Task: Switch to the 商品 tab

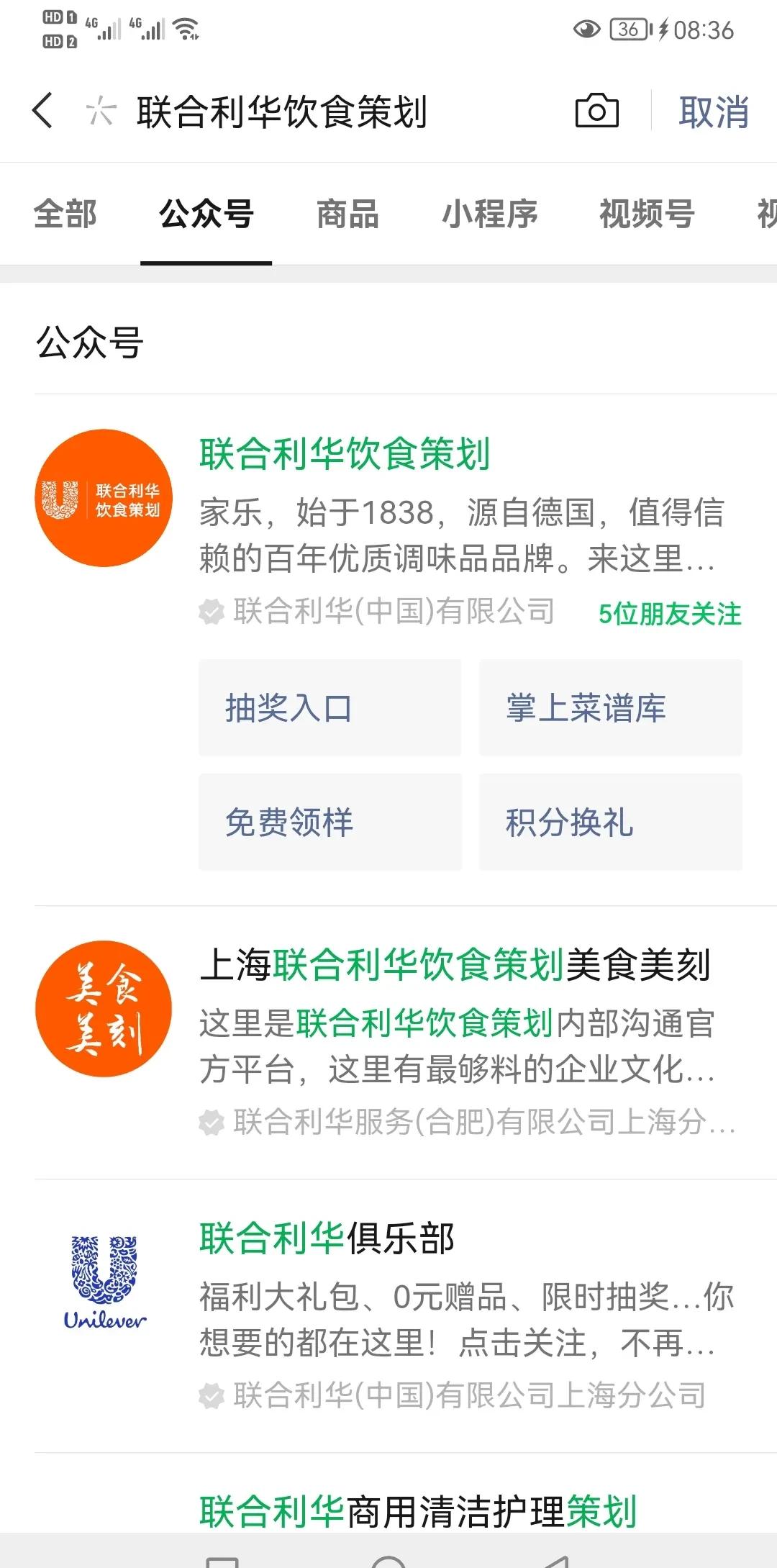Action: (x=347, y=214)
